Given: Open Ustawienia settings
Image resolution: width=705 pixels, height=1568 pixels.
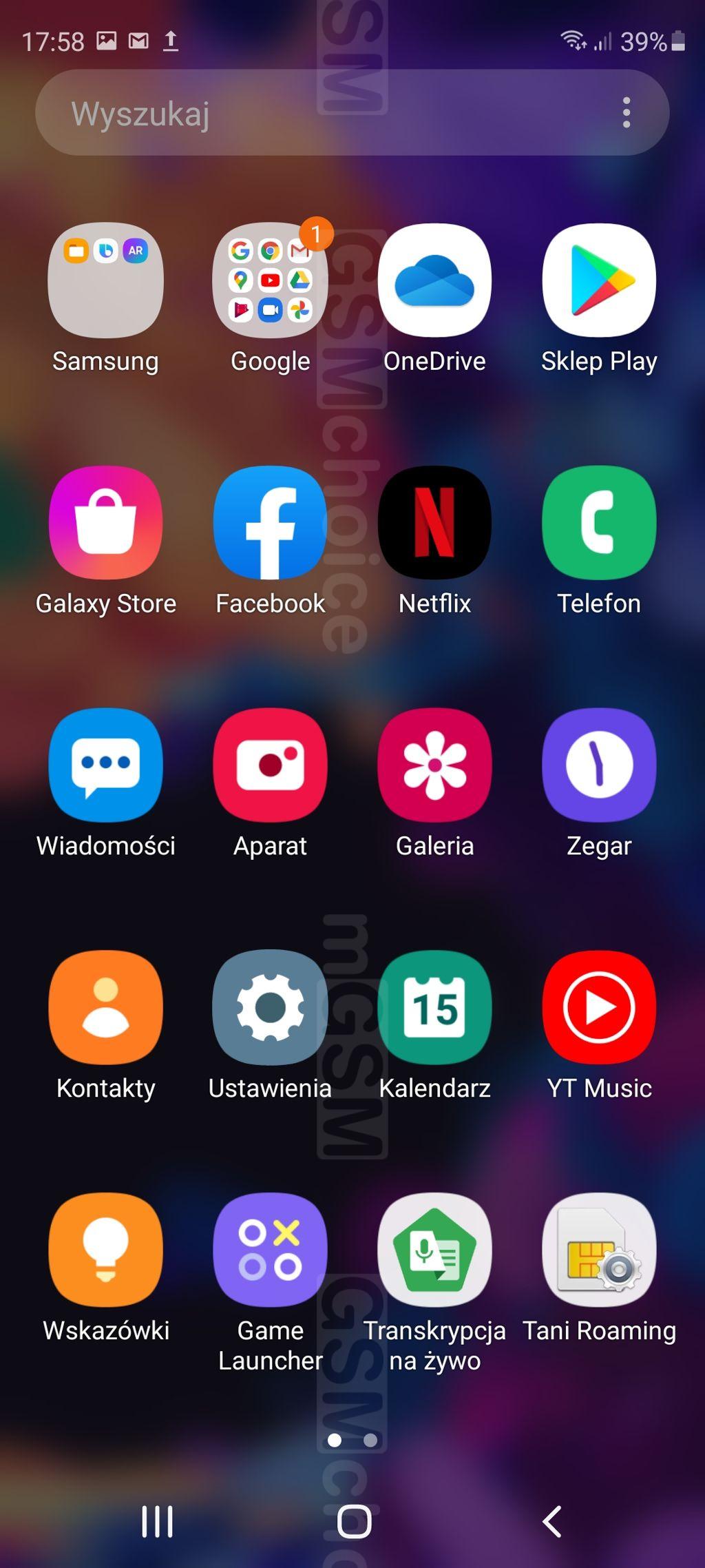Looking at the screenshot, I should click(270, 1007).
